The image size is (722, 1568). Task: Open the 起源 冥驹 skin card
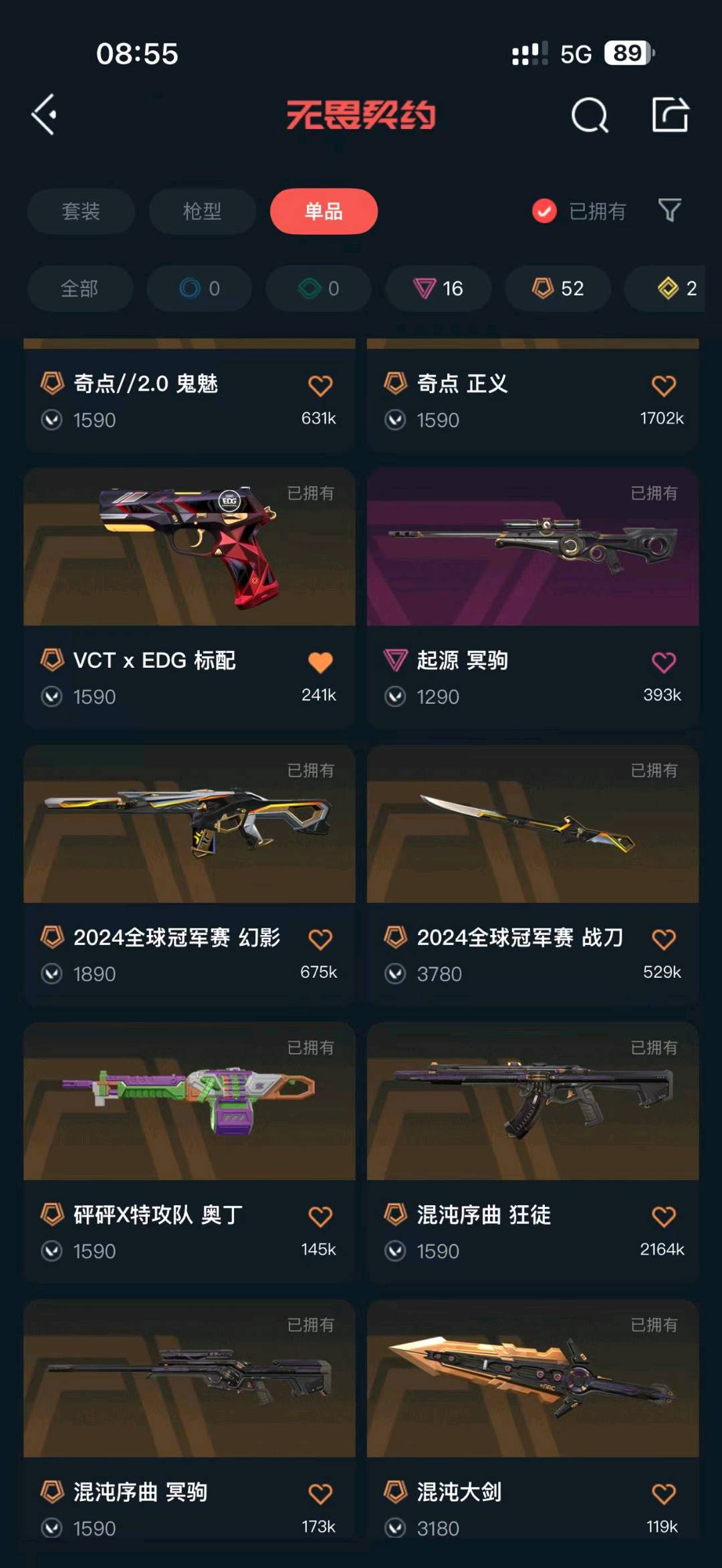click(533, 548)
